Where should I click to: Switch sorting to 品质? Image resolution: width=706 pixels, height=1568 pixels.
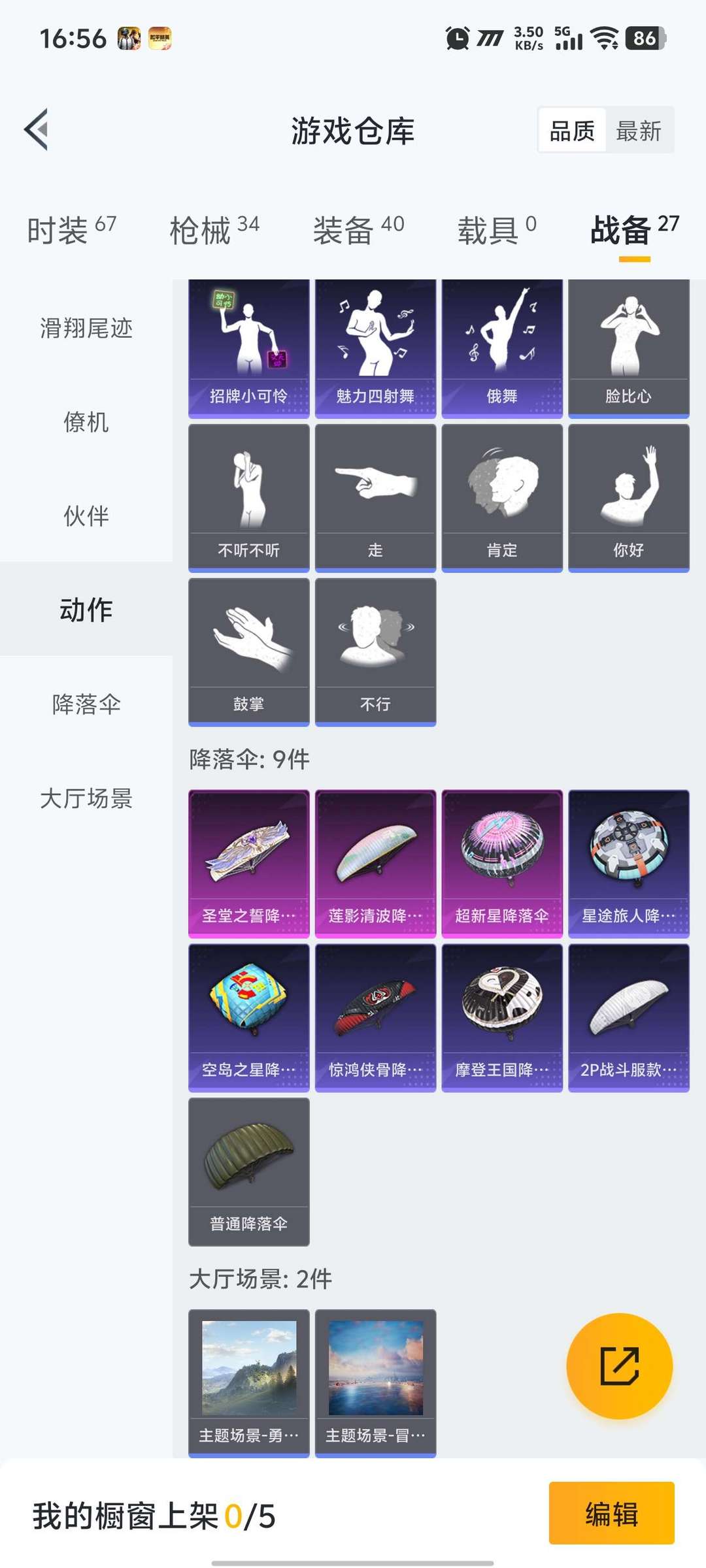[569, 131]
